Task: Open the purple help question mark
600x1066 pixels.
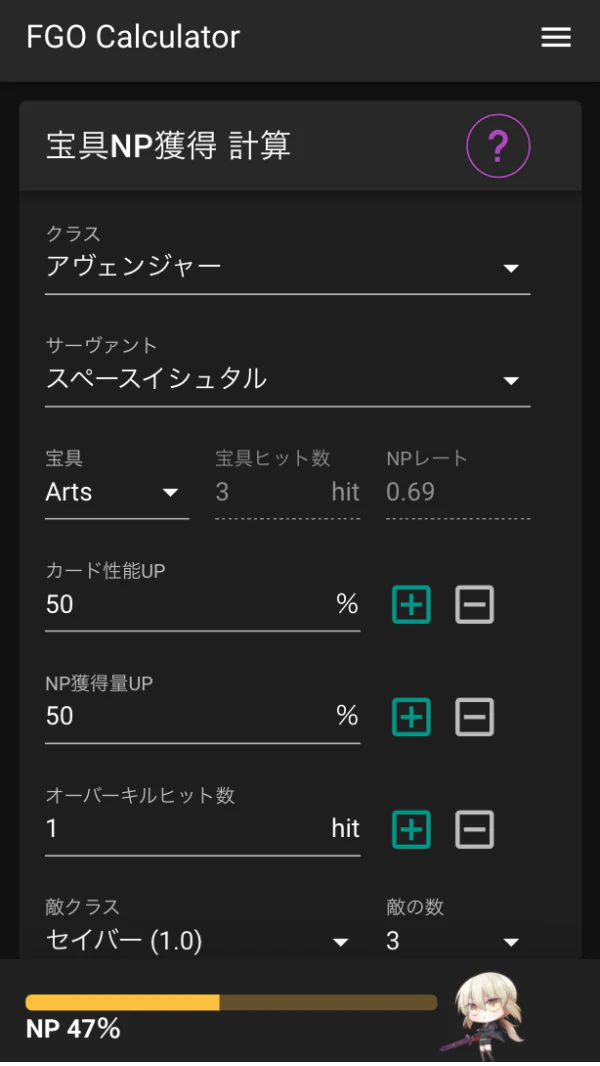Action: pos(498,147)
